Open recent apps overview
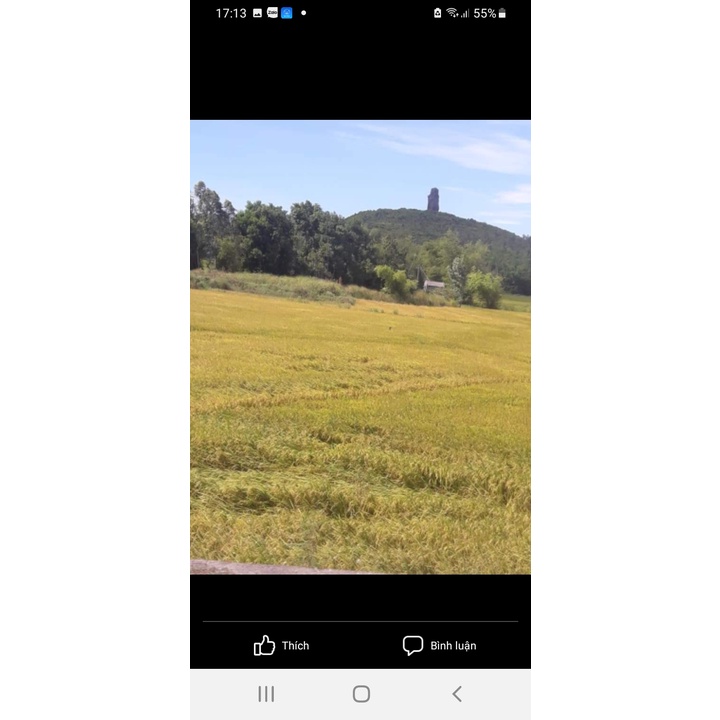Screen dimensions: 720x720 [x=266, y=694]
